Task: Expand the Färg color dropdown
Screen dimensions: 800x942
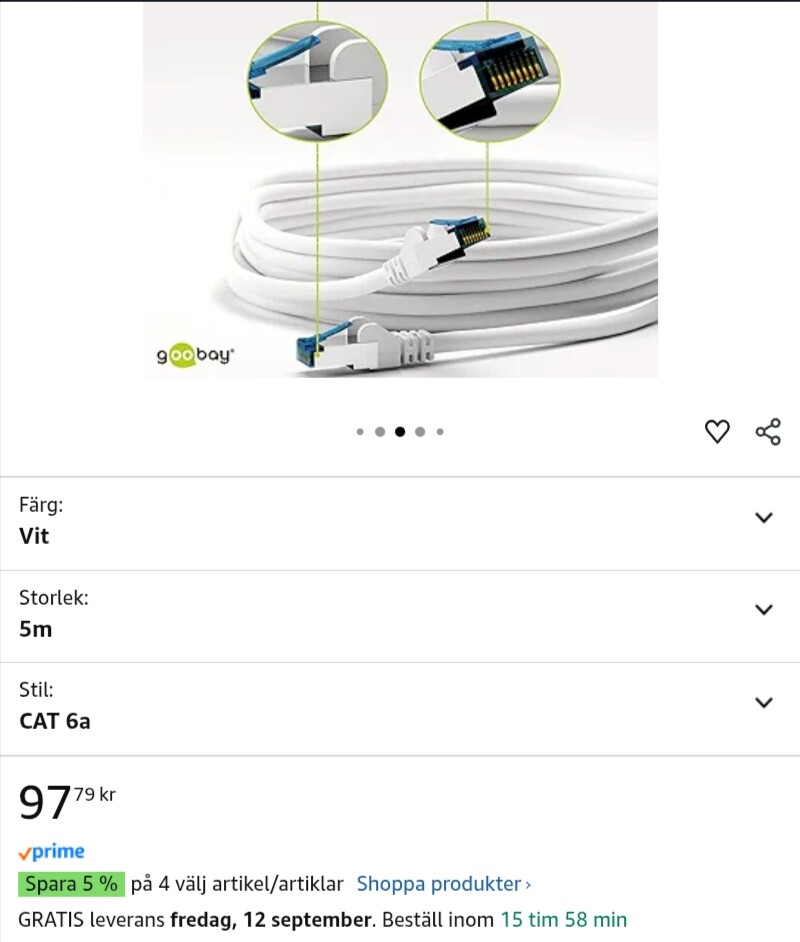Action: pos(763,518)
